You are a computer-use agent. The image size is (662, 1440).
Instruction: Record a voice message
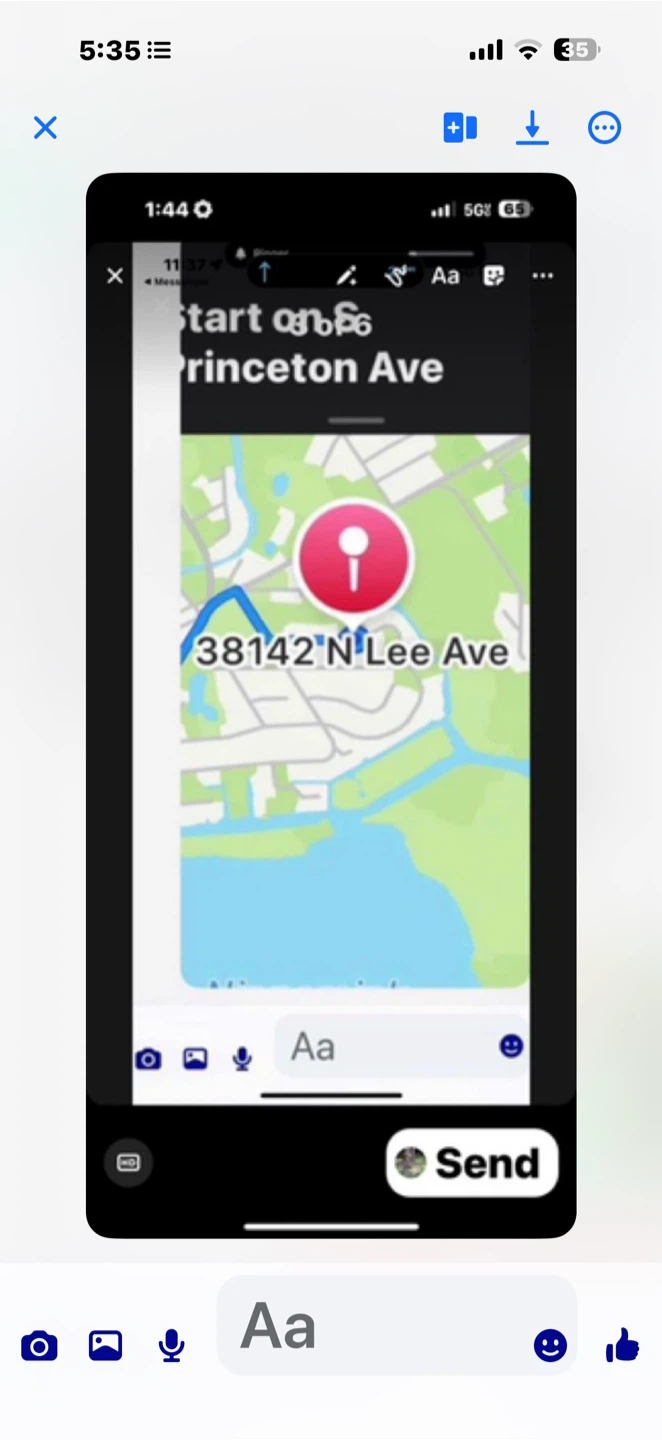coord(172,1346)
